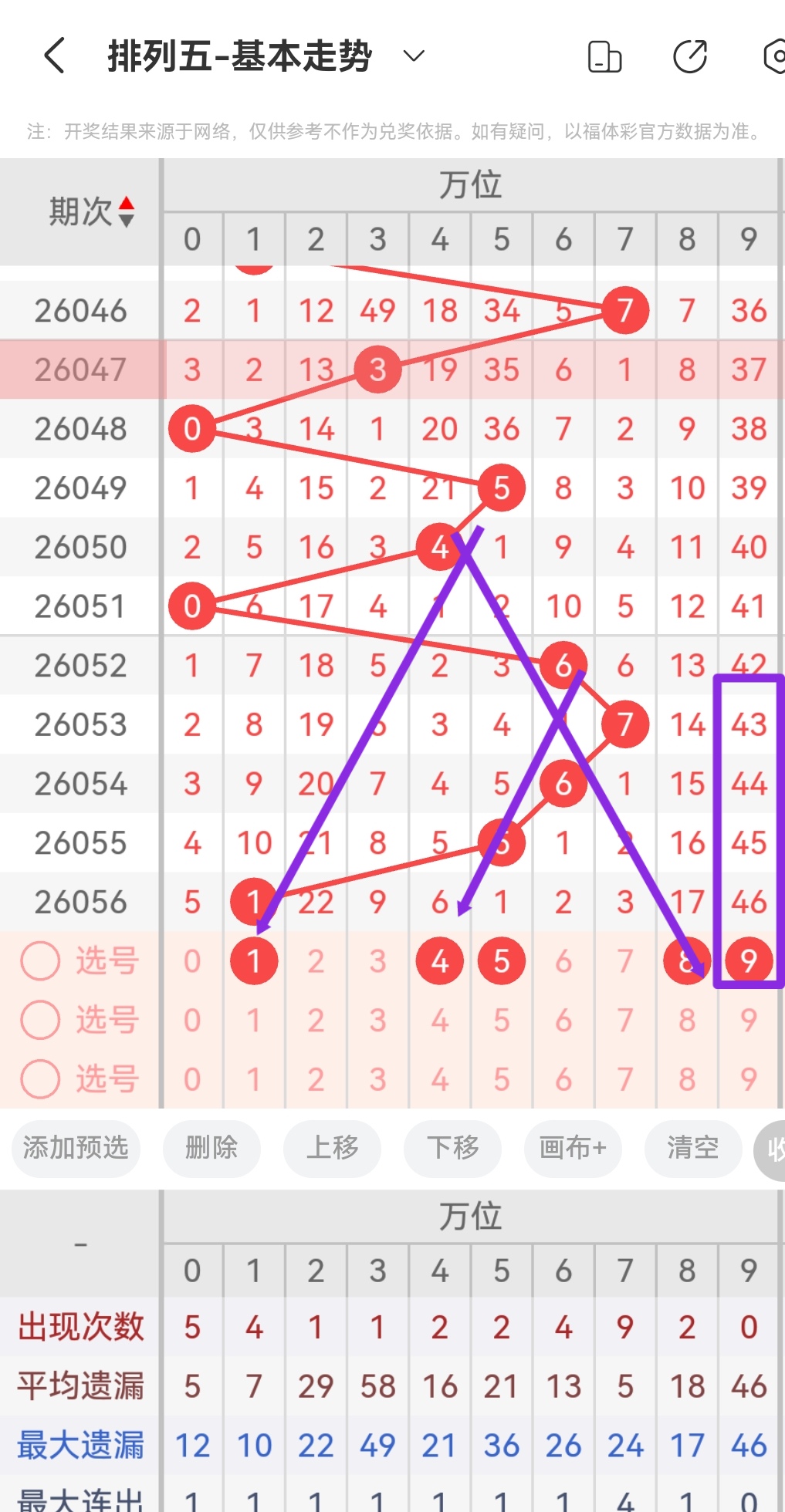
Task: Tap the 删除 delete button
Action: pos(211,1149)
